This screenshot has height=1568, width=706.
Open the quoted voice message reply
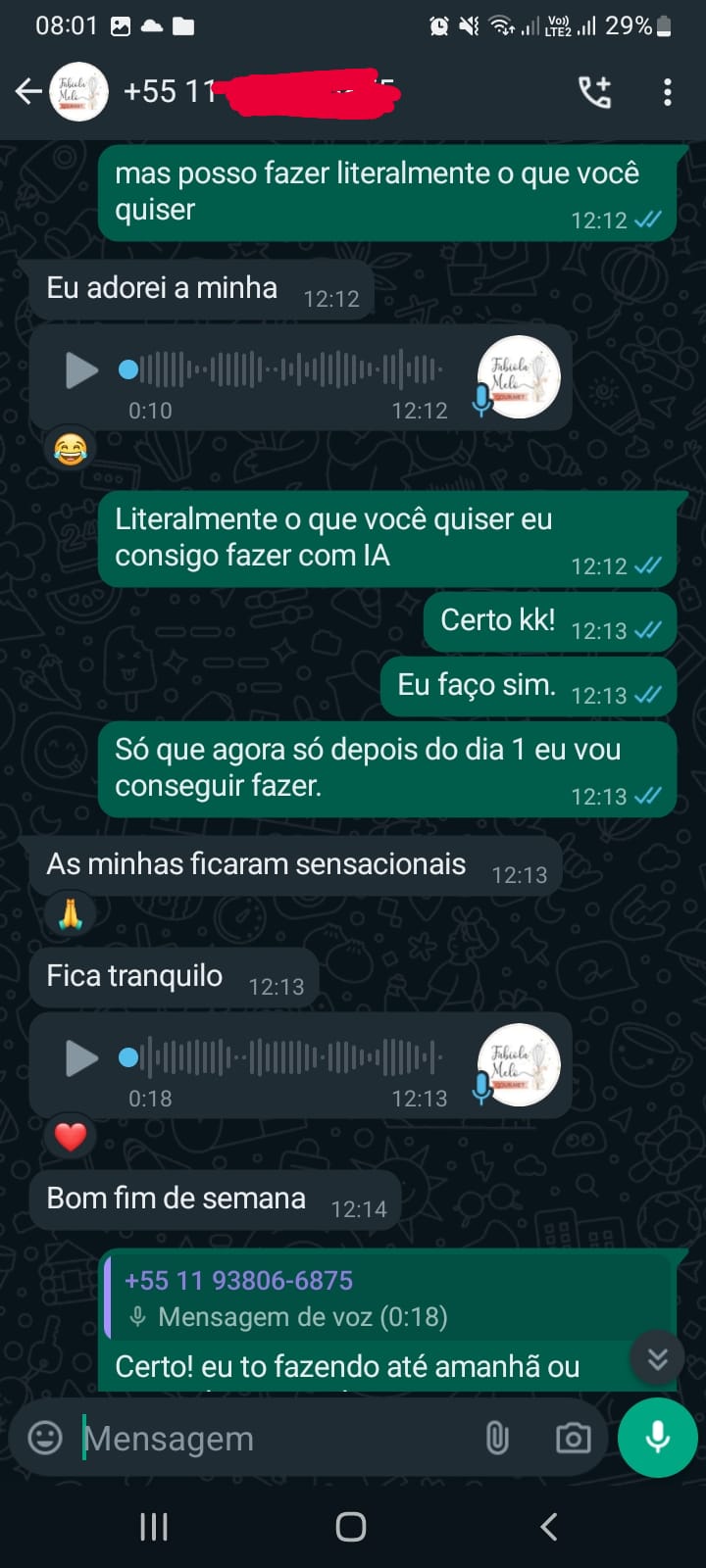[385, 1298]
